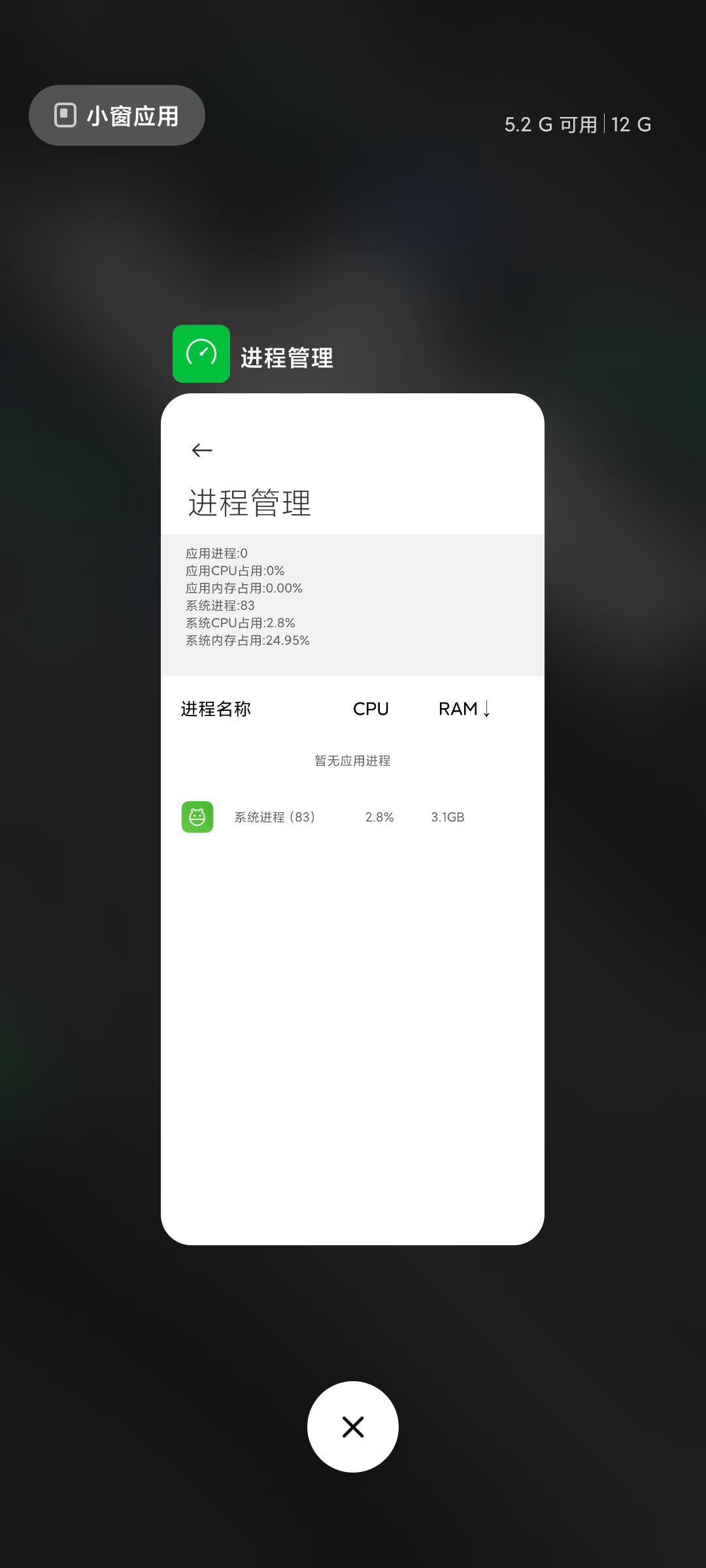706x1568 pixels.
Task: Tap the green 进程管理 app icon
Action: tap(201, 353)
